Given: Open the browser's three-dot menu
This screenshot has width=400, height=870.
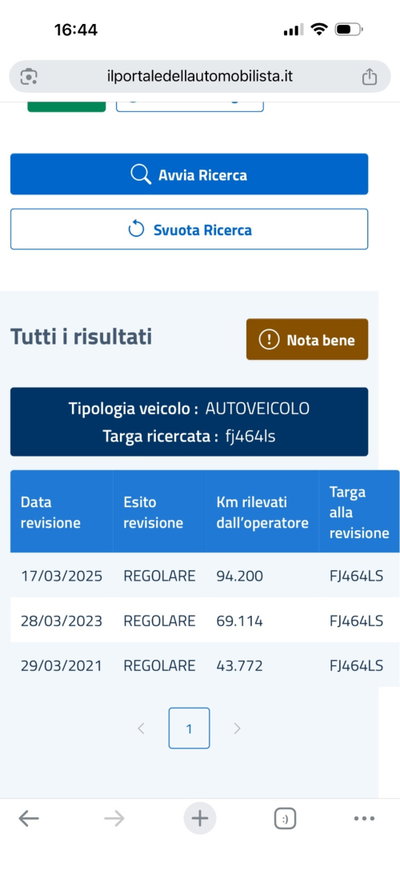Looking at the screenshot, I should click(364, 818).
